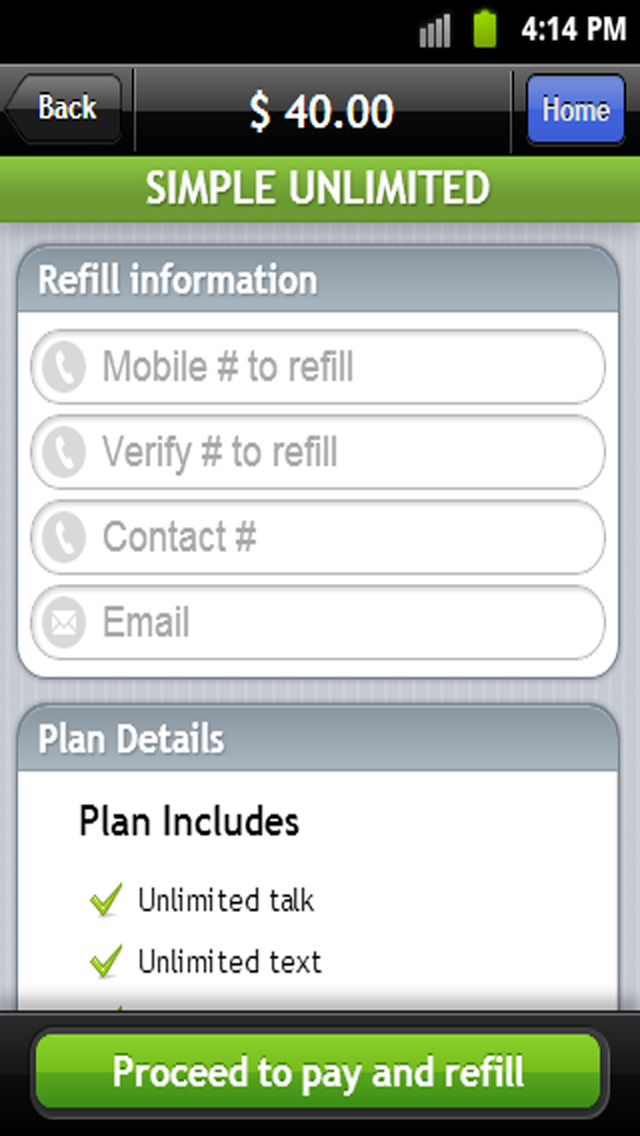640x1136 pixels.
Task: Tap the Email input field
Action: tap(320, 622)
